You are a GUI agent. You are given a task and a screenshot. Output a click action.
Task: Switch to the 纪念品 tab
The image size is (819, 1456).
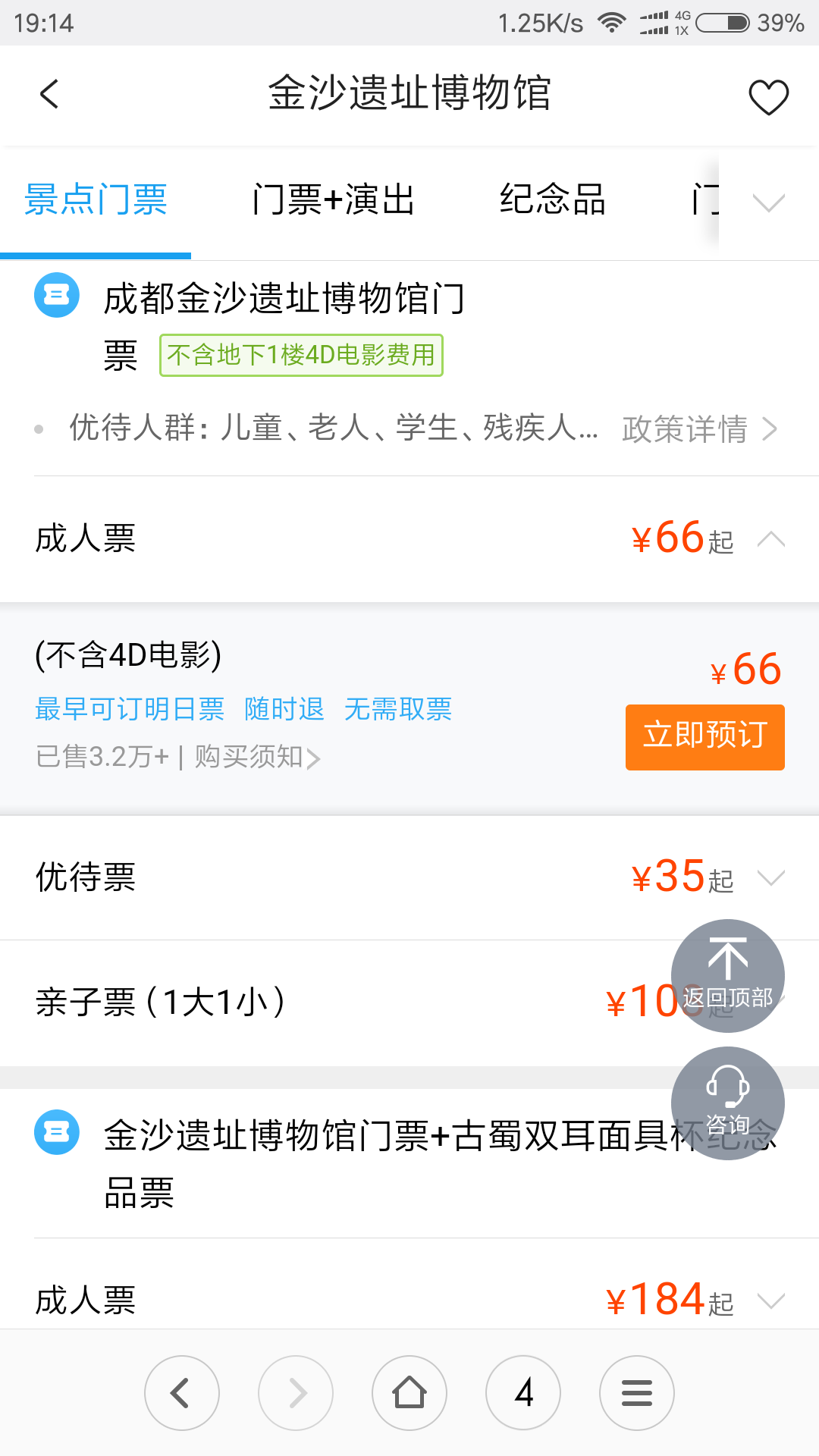(553, 200)
